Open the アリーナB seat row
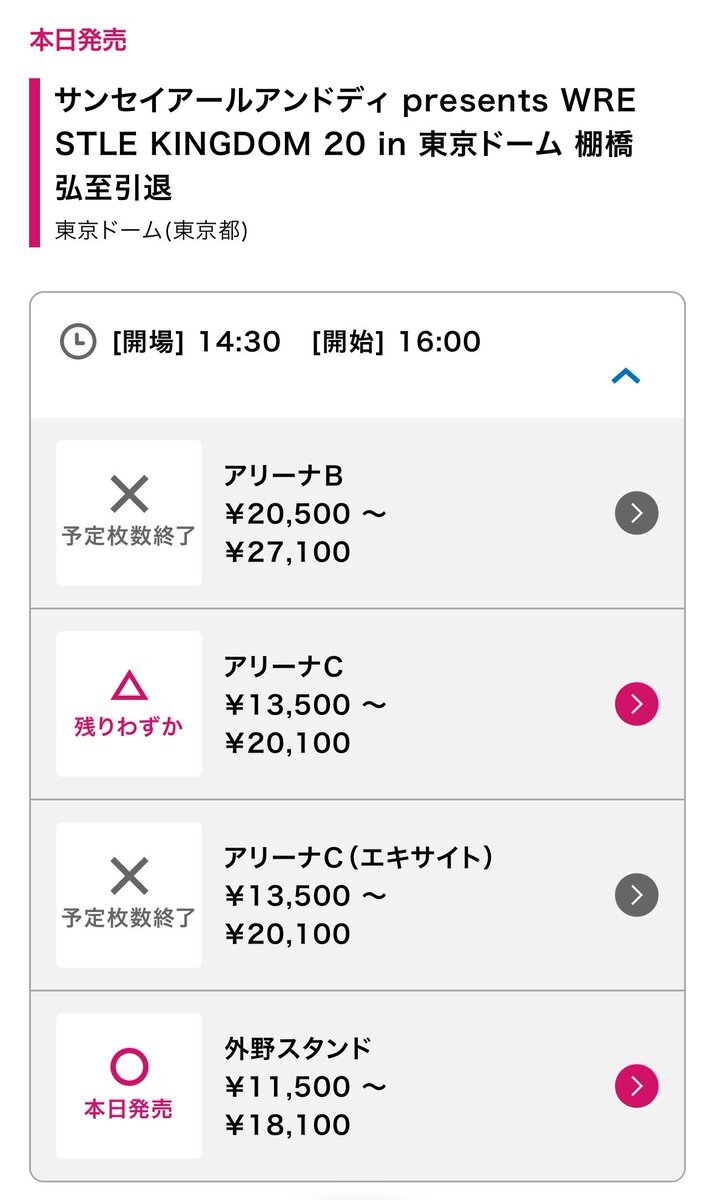Viewport: 715px width, 1200px height. coord(636,513)
